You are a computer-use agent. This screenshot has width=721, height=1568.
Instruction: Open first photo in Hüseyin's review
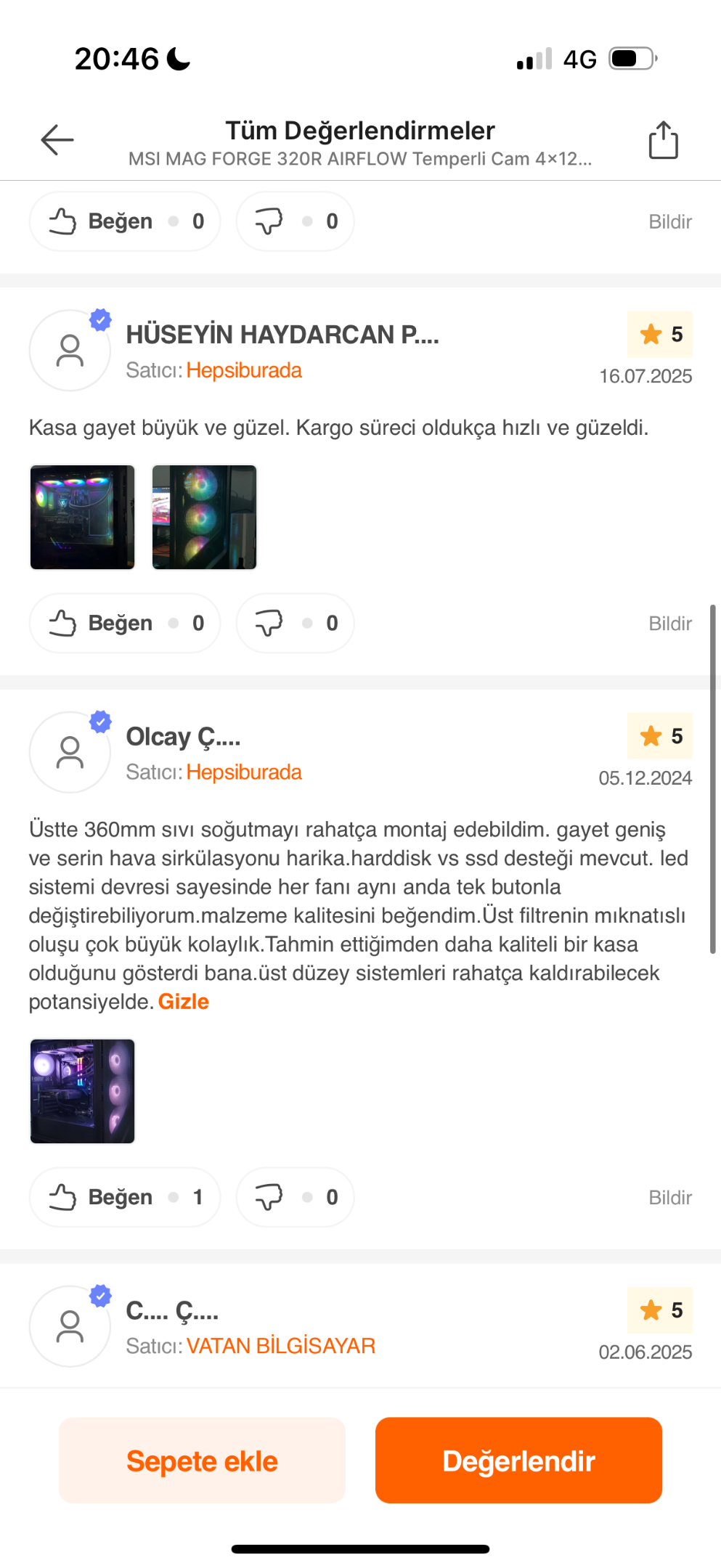click(82, 517)
